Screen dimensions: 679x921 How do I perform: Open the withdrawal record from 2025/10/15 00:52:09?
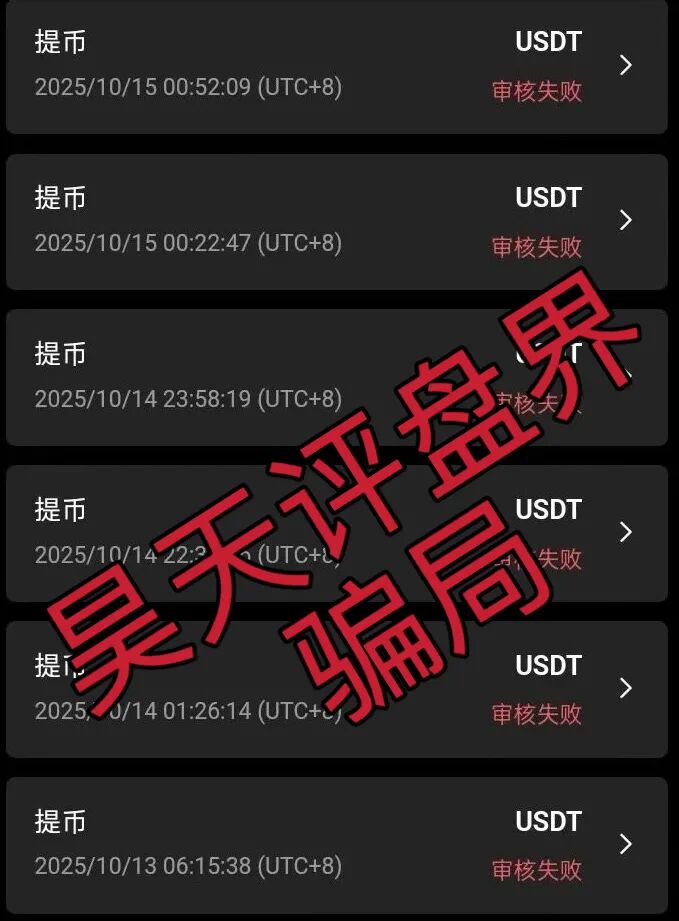pos(336,66)
